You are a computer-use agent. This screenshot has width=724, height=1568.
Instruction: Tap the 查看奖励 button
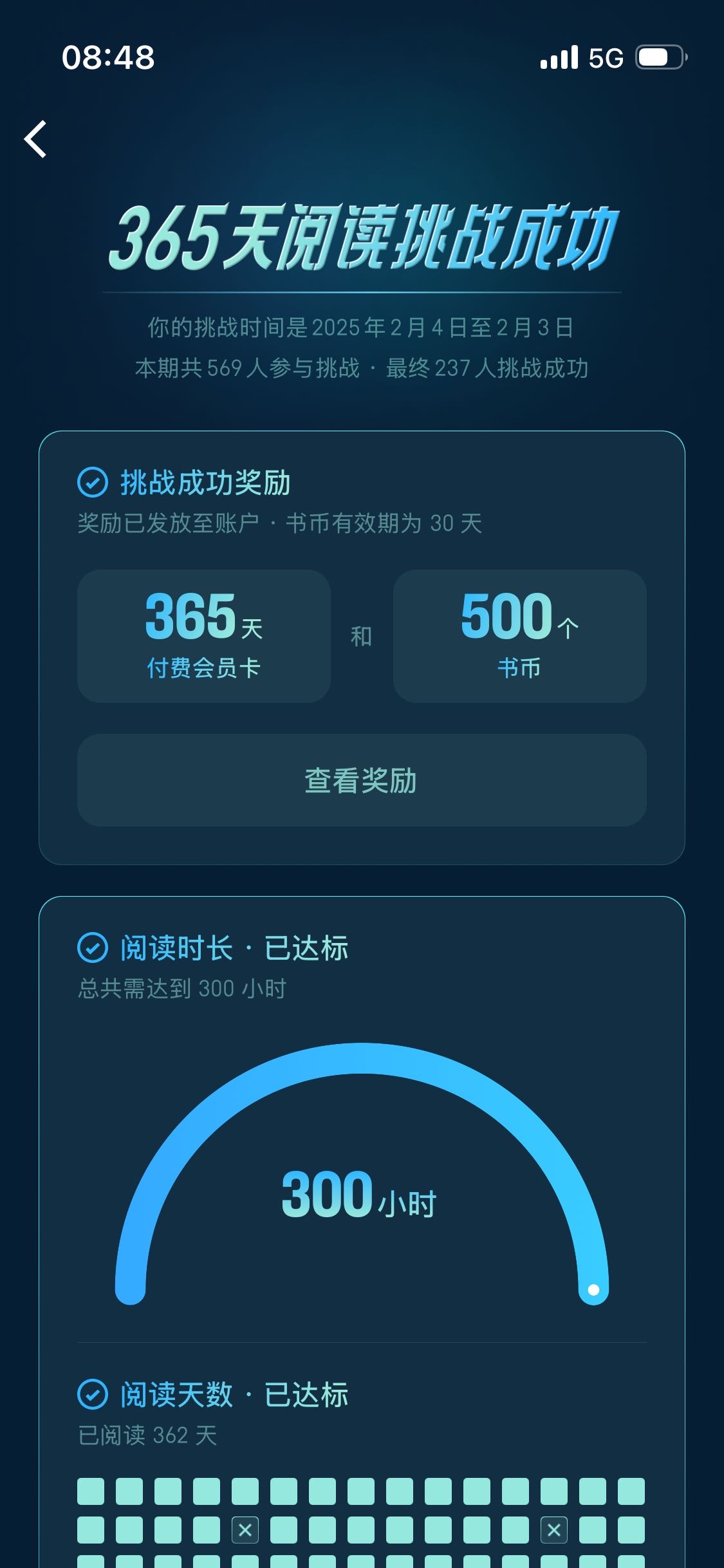pos(362,780)
